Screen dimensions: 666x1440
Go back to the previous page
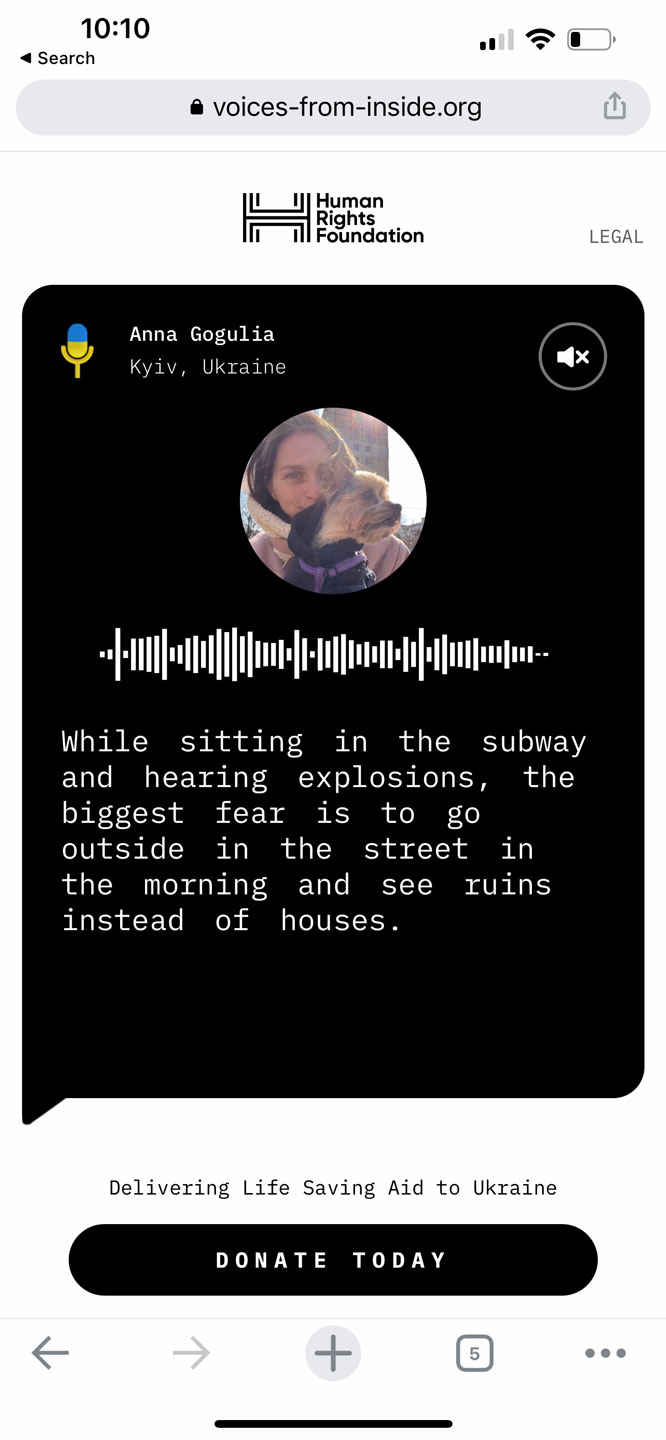click(50, 1354)
